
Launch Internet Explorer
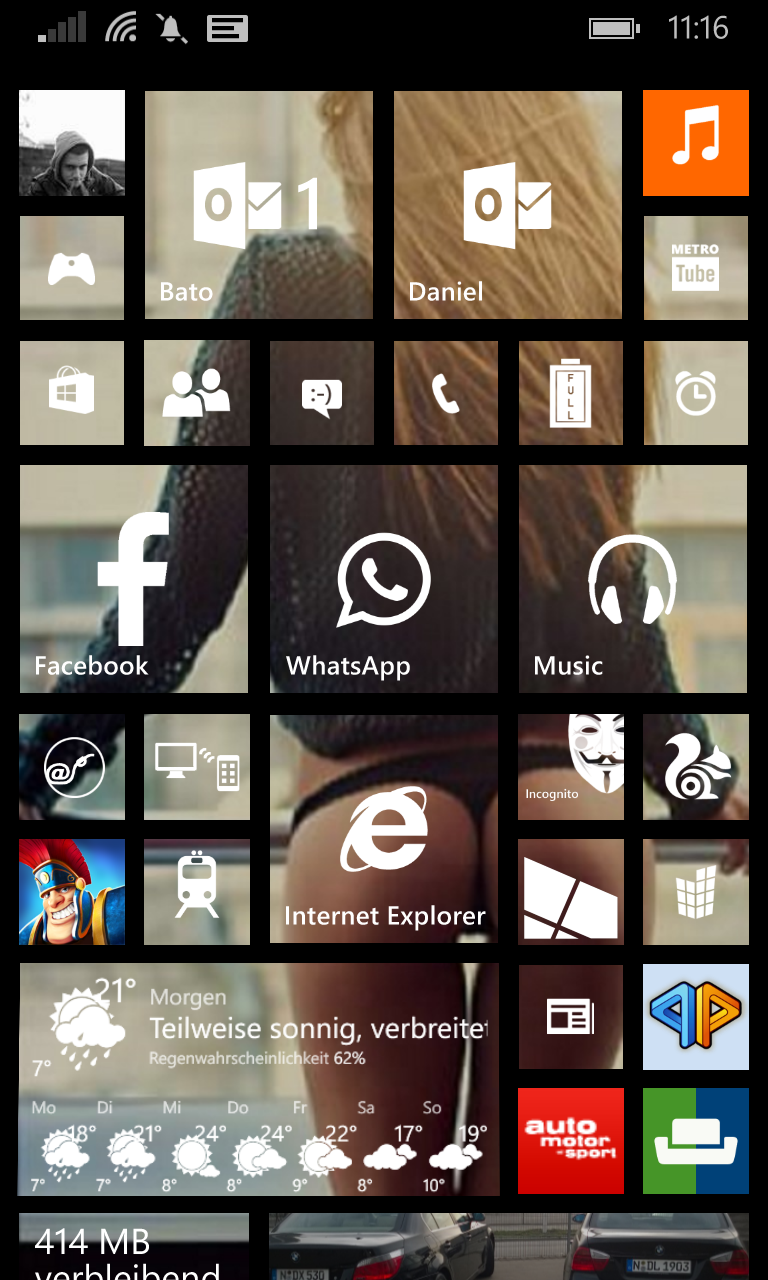384,829
